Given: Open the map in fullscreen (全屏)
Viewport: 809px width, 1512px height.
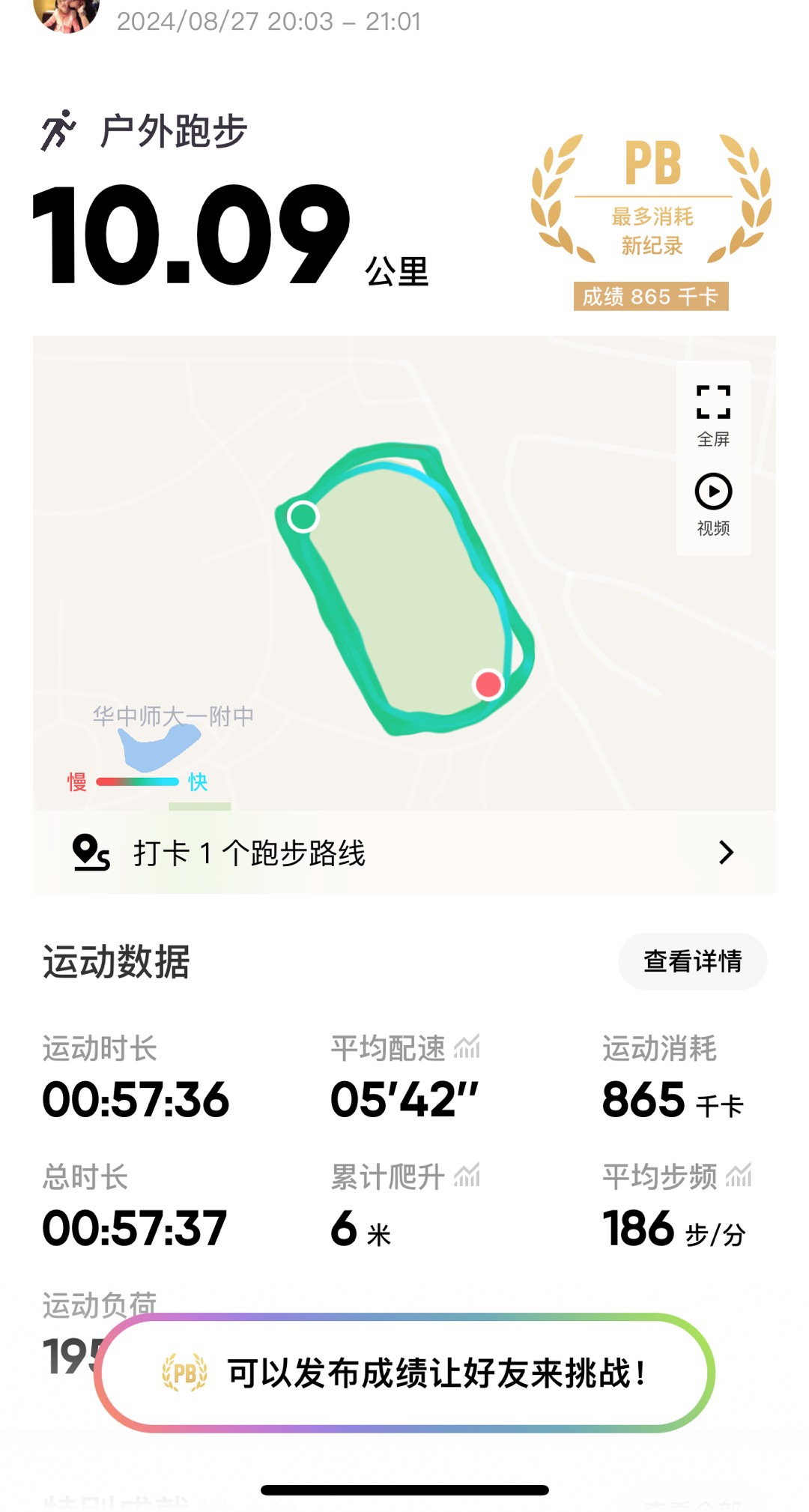Looking at the screenshot, I should tap(713, 414).
